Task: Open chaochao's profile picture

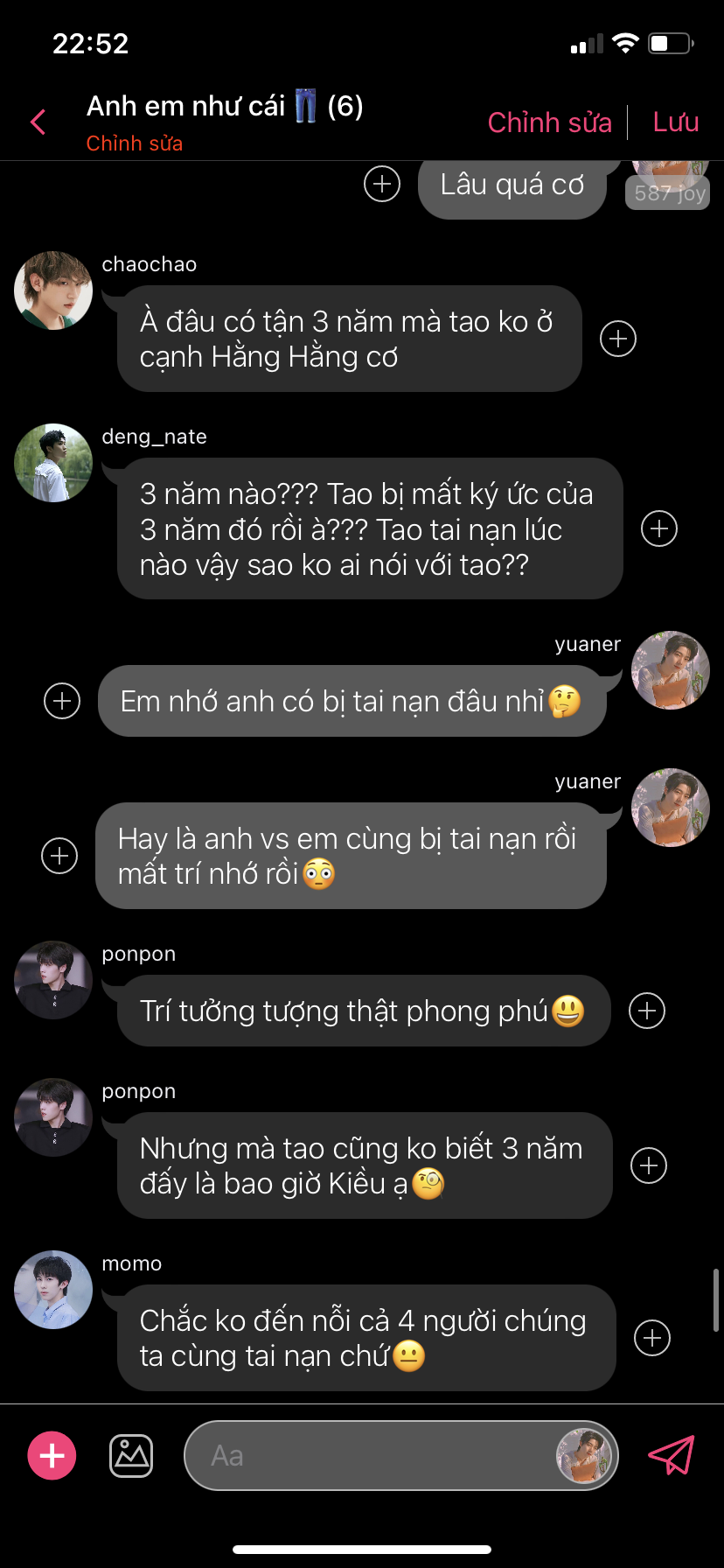Action: pyautogui.click(x=53, y=290)
